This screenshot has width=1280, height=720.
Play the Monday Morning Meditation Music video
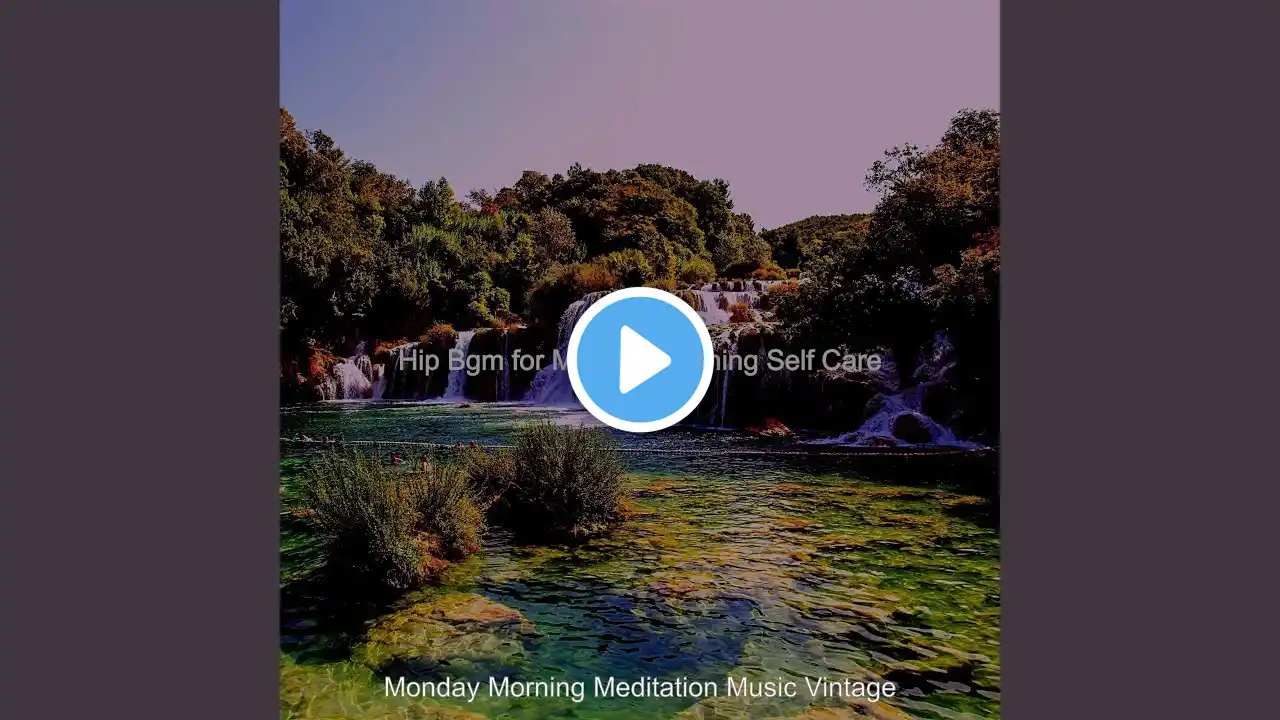(640, 360)
